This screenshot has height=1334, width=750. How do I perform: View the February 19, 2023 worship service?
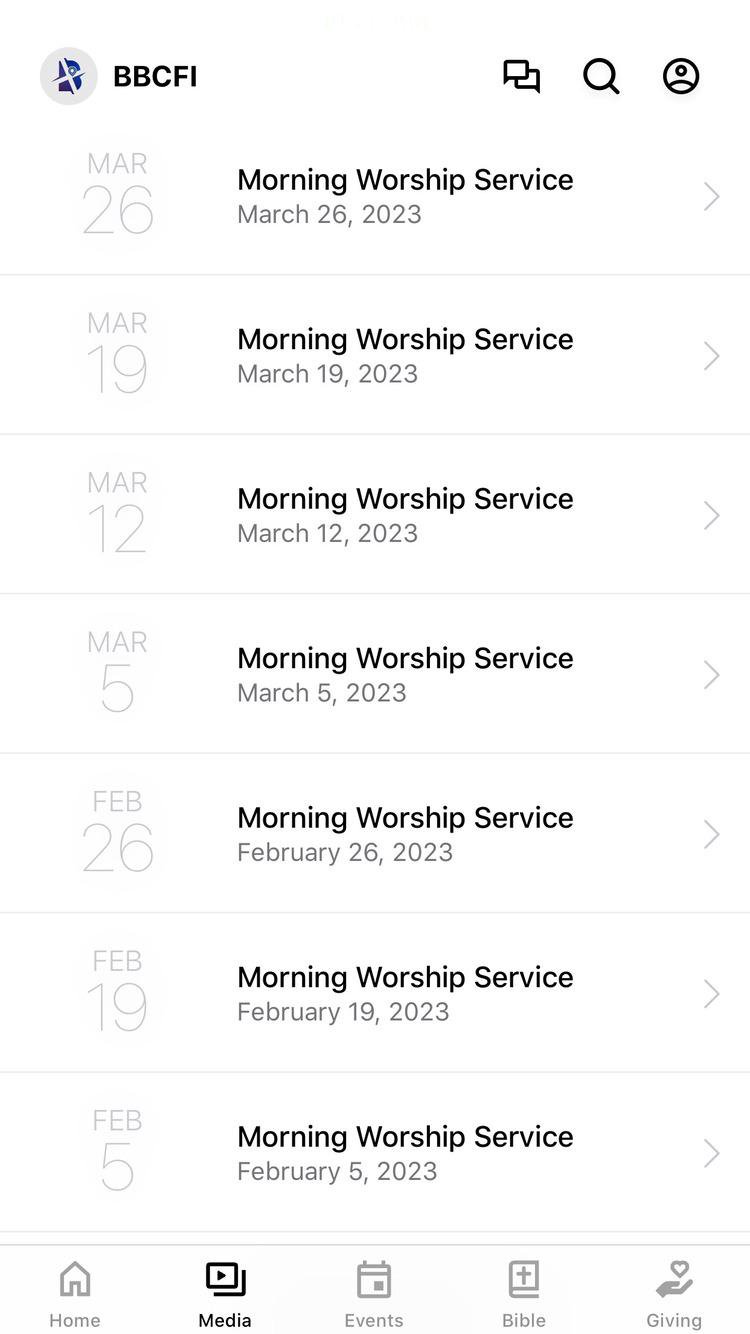click(x=405, y=993)
